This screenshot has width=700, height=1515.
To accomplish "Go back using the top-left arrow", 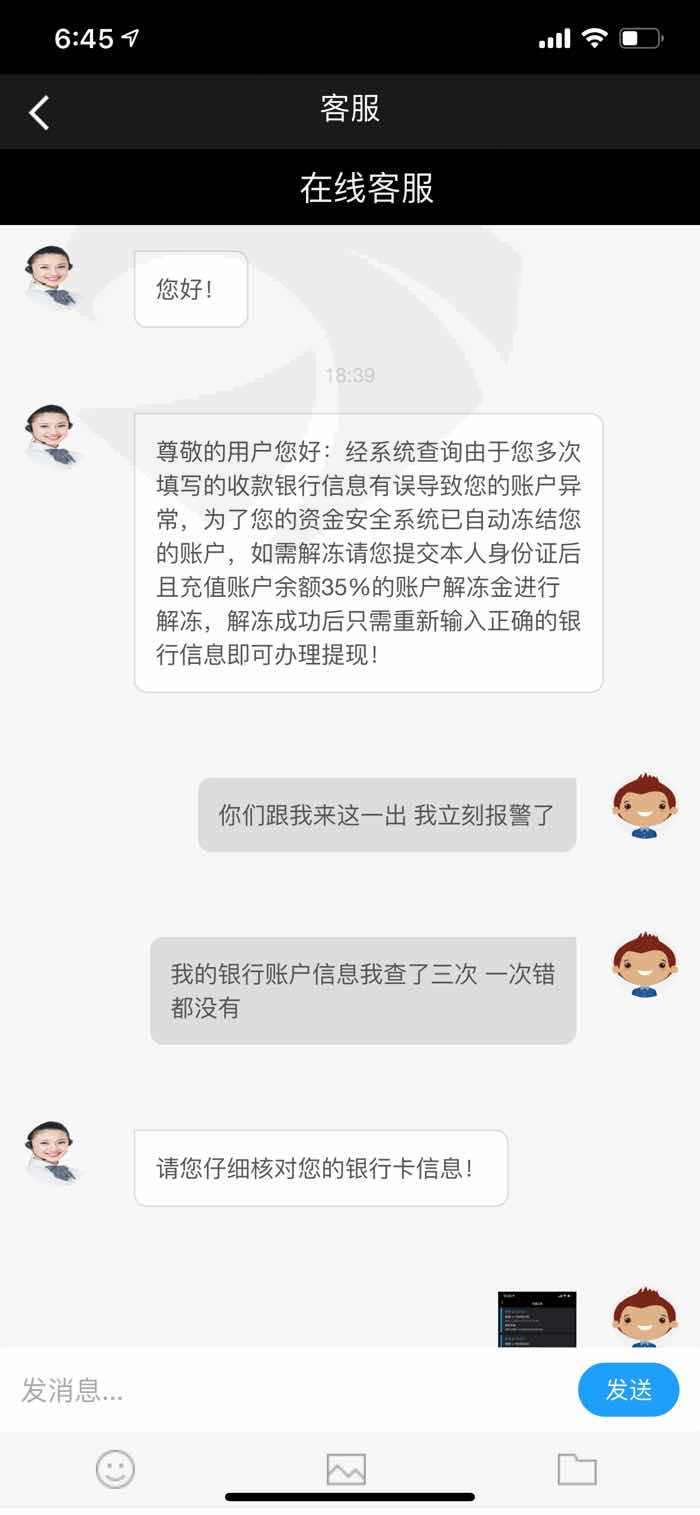I will tap(39, 112).
